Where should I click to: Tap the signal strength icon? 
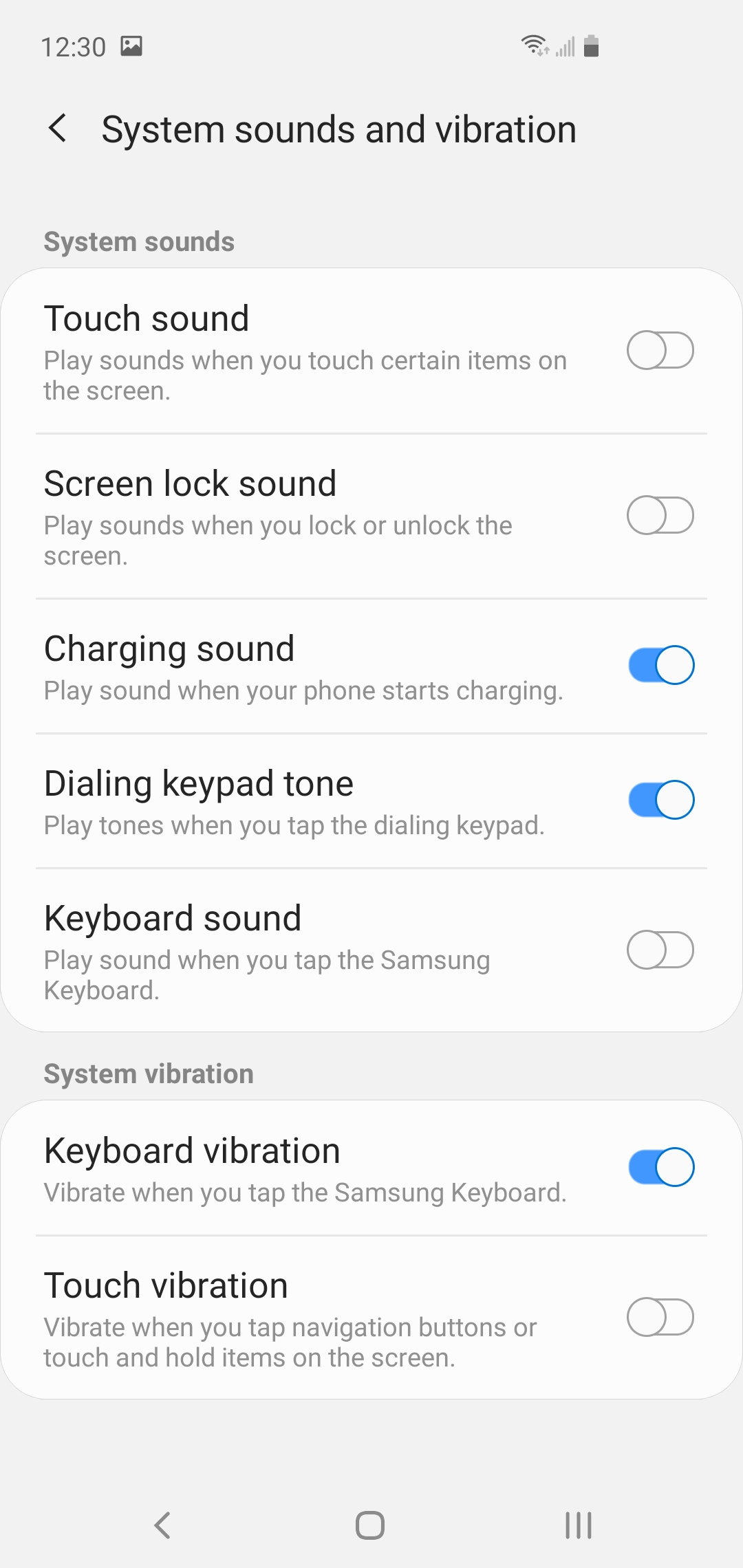564,46
